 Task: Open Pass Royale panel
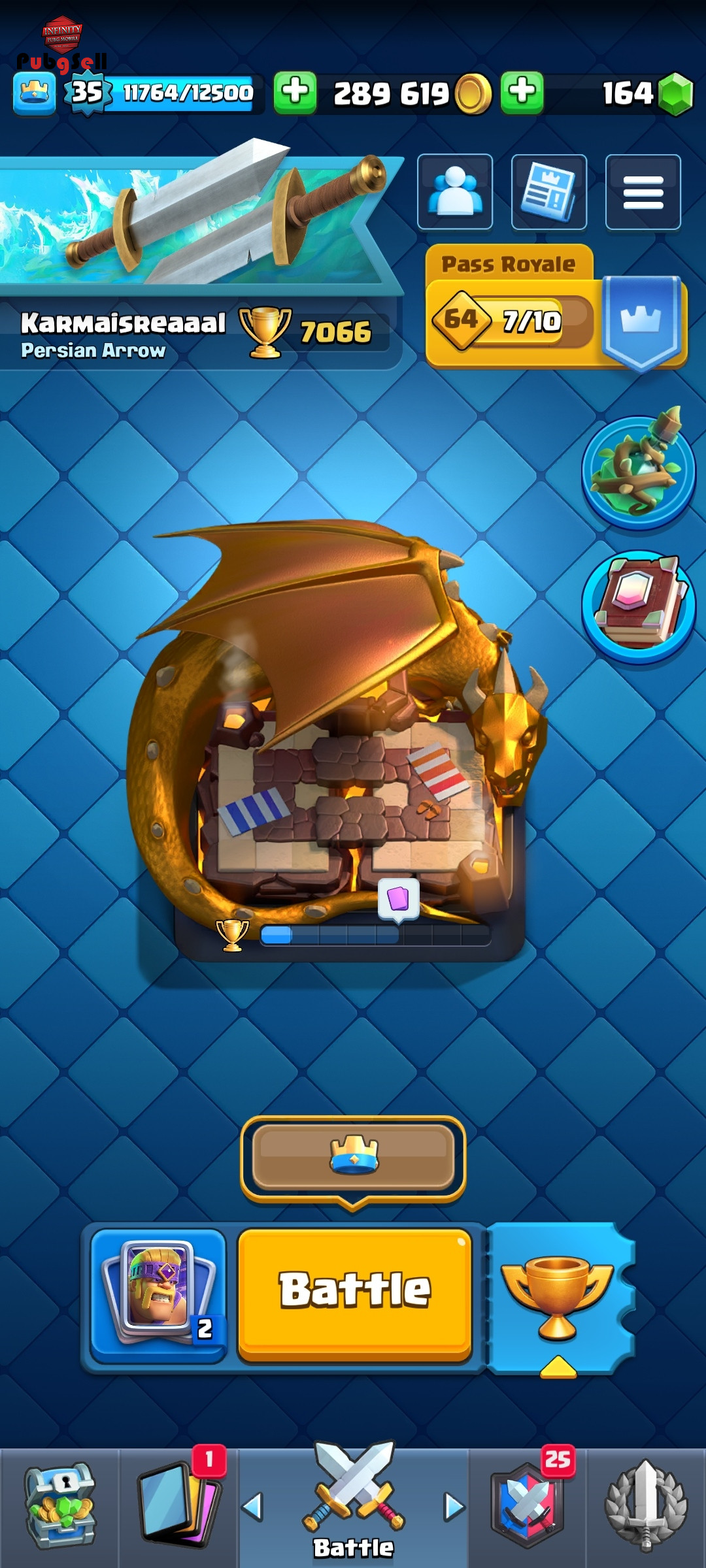pos(556,307)
